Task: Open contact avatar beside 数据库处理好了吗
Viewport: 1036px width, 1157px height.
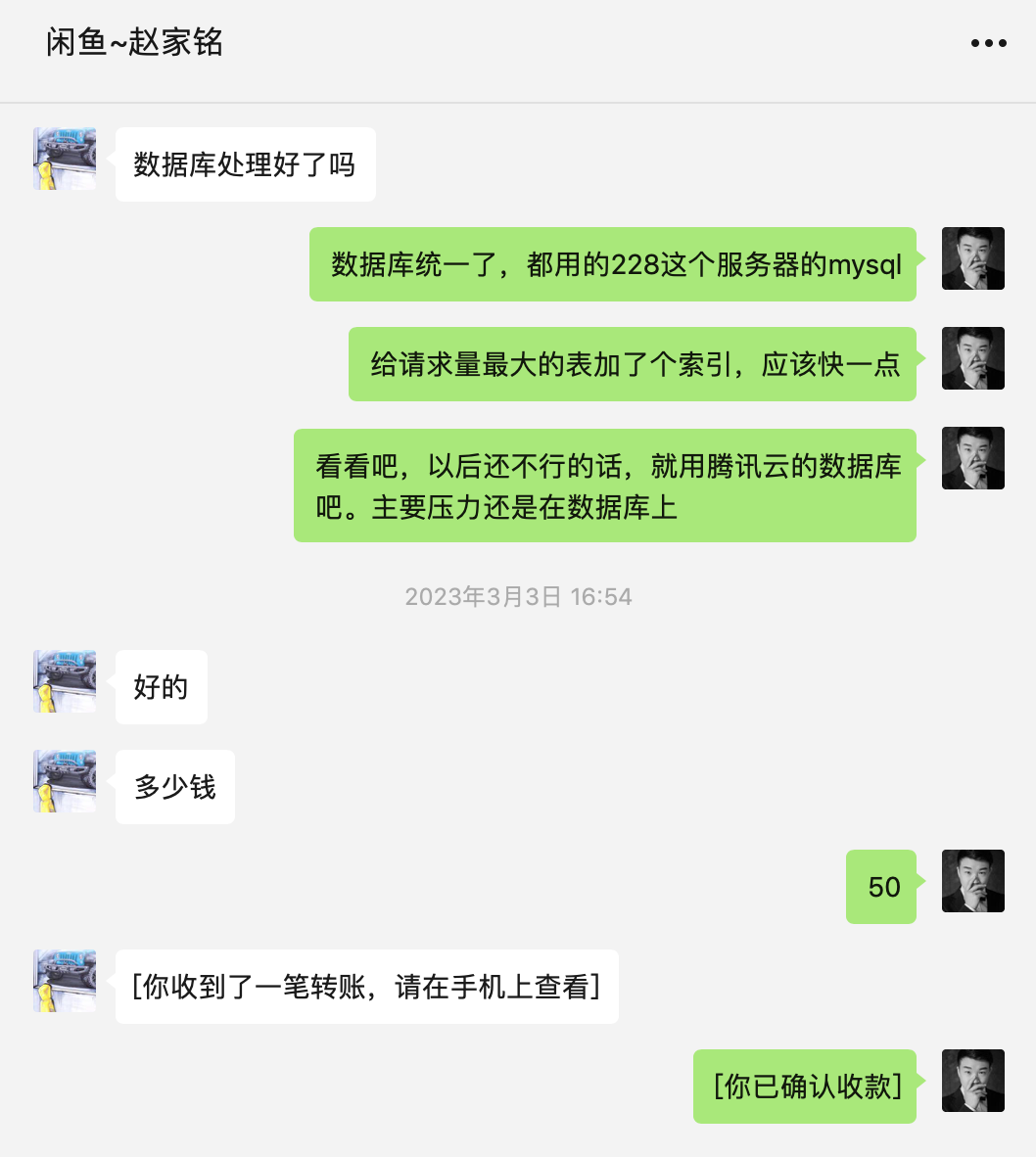Action: (65, 159)
